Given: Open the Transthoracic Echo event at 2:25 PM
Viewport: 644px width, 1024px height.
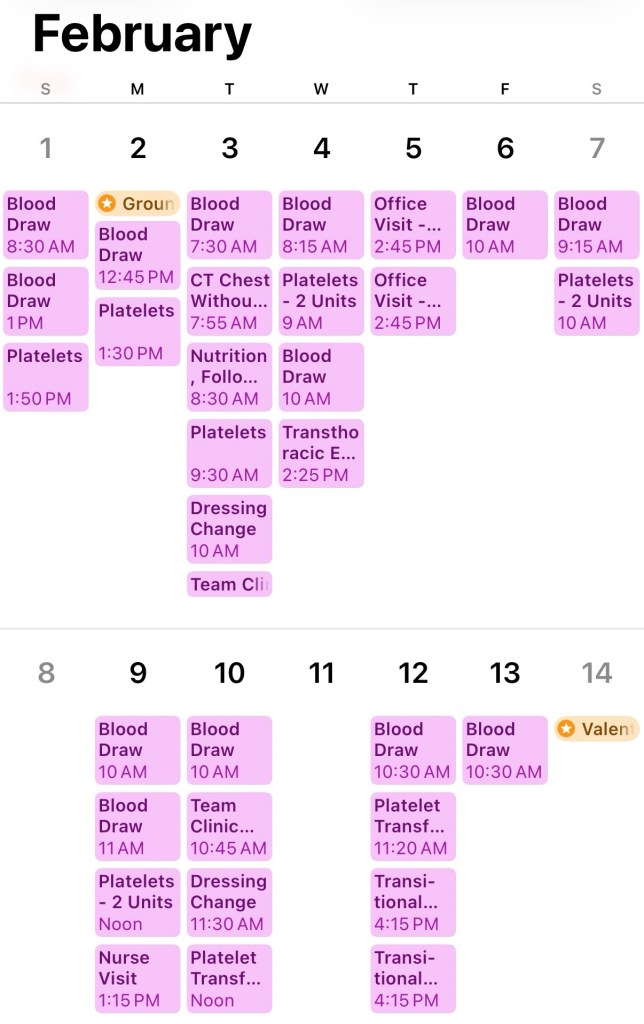Looking at the screenshot, I should click(321, 453).
